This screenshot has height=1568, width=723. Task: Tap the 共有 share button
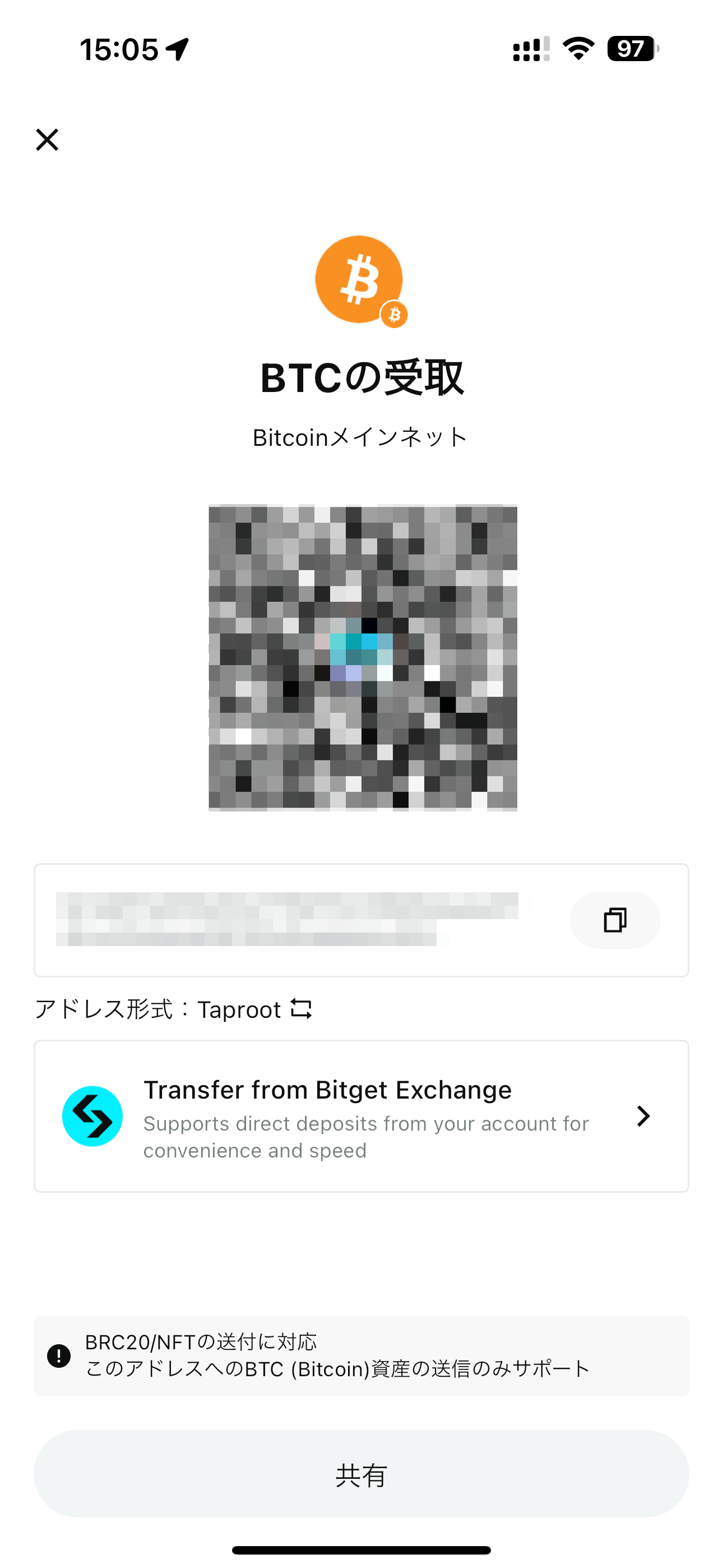point(361,1474)
